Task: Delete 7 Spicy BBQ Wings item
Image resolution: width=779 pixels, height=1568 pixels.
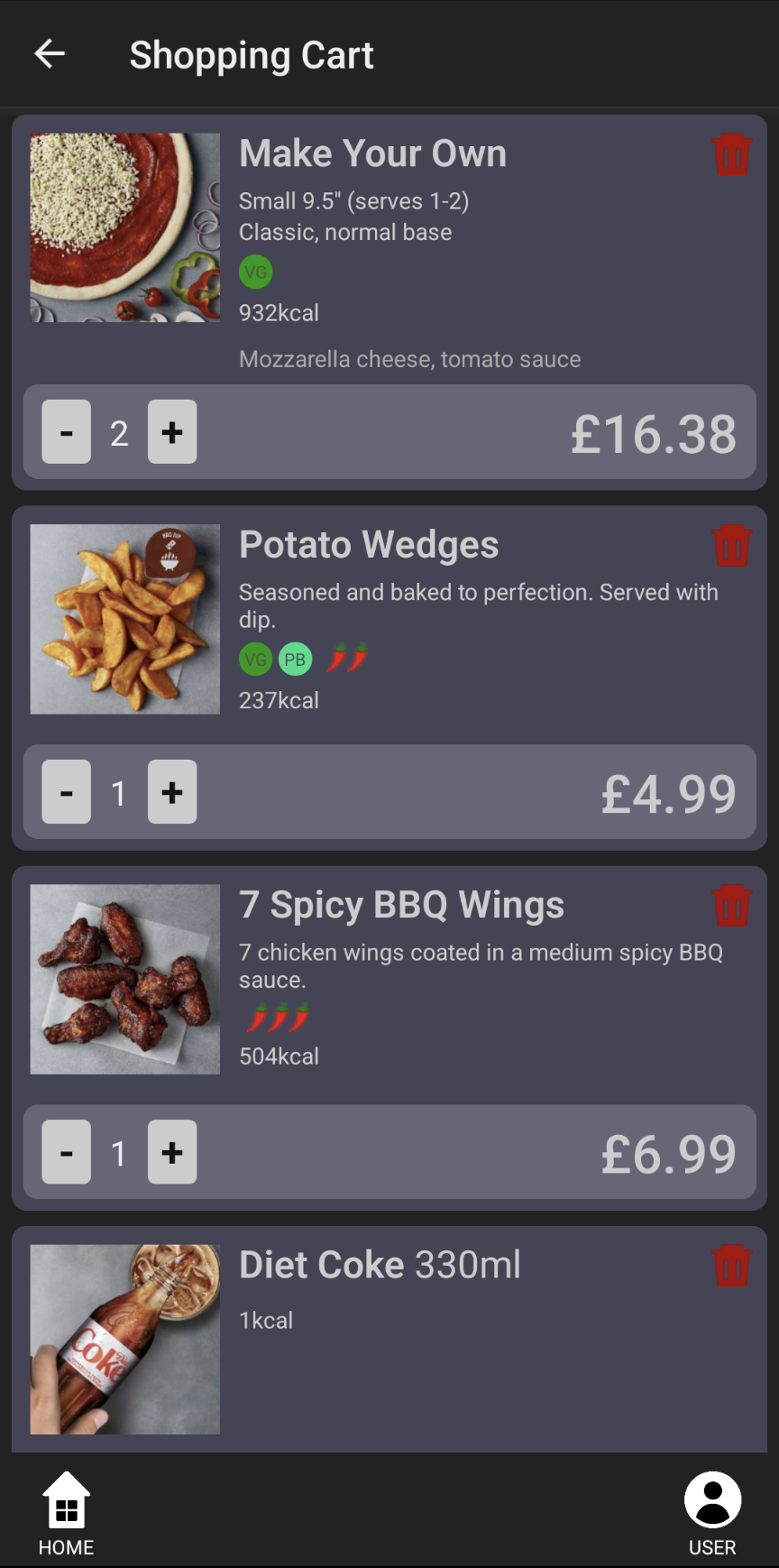Action: (x=732, y=906)
